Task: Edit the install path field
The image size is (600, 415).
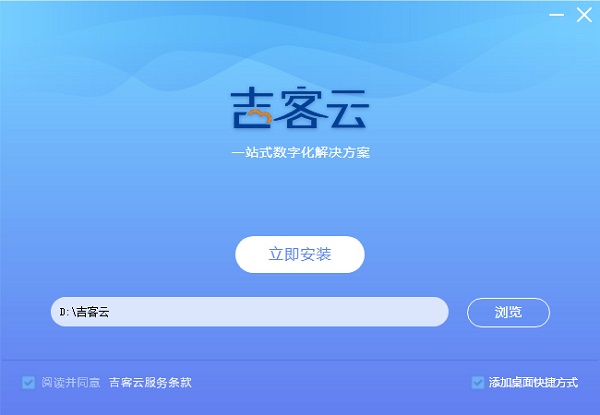Action: click(249, 312)
